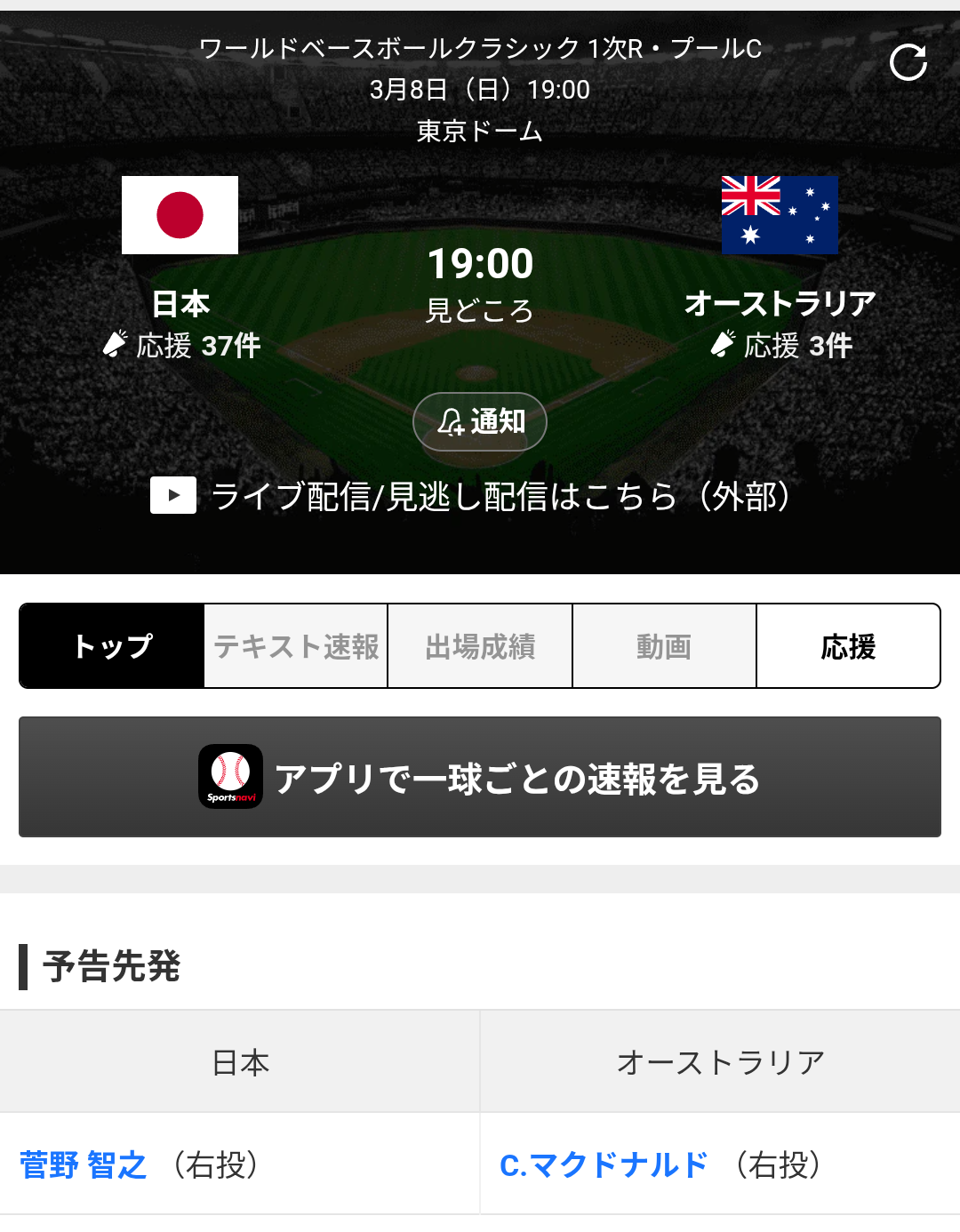Select the 出場成績 tab
The image size is (960, 1232).
point(480,646)
